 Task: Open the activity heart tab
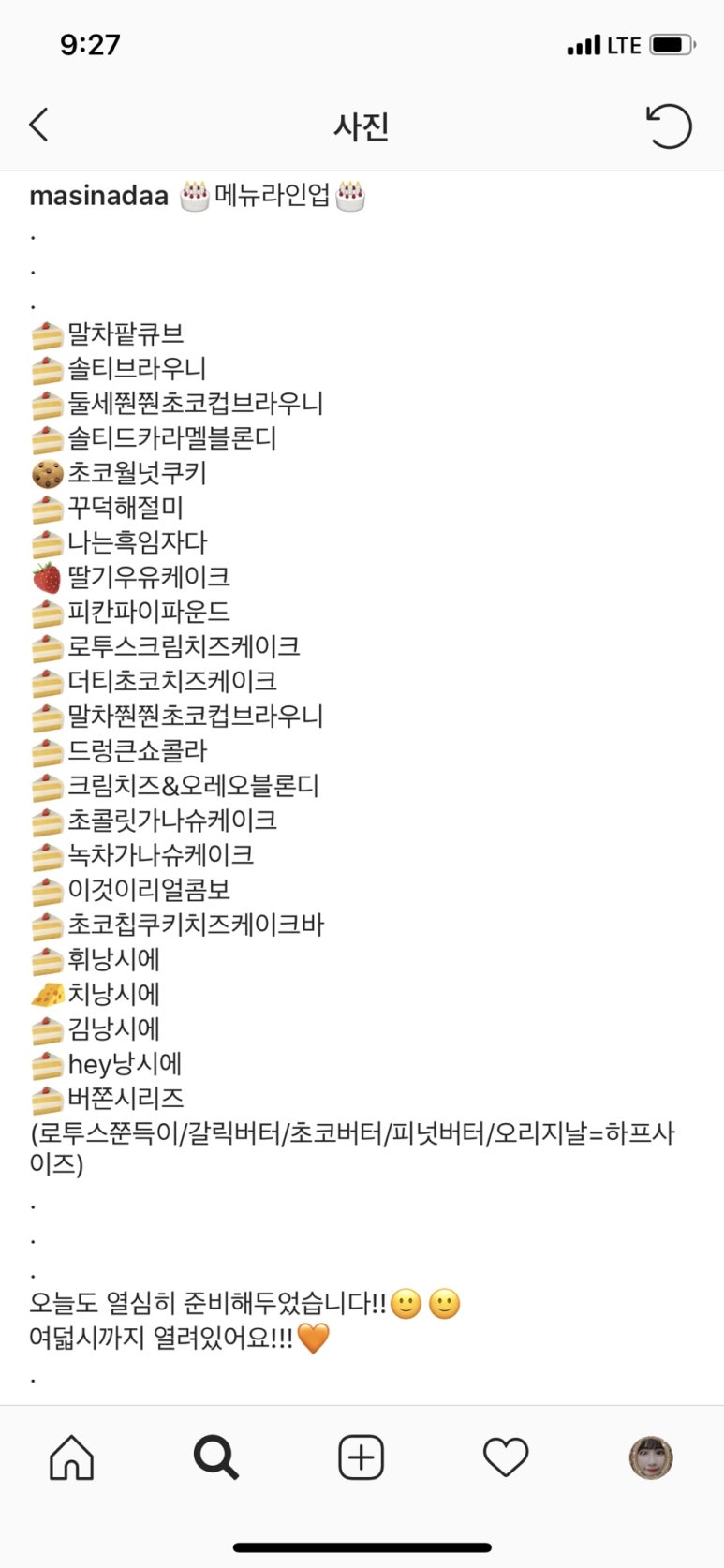[506, 1457]
